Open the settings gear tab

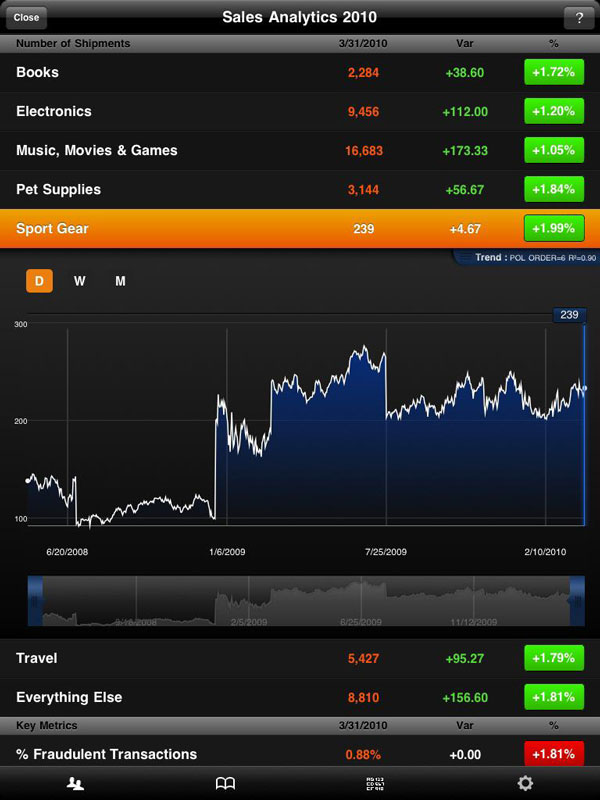[524, 784]
